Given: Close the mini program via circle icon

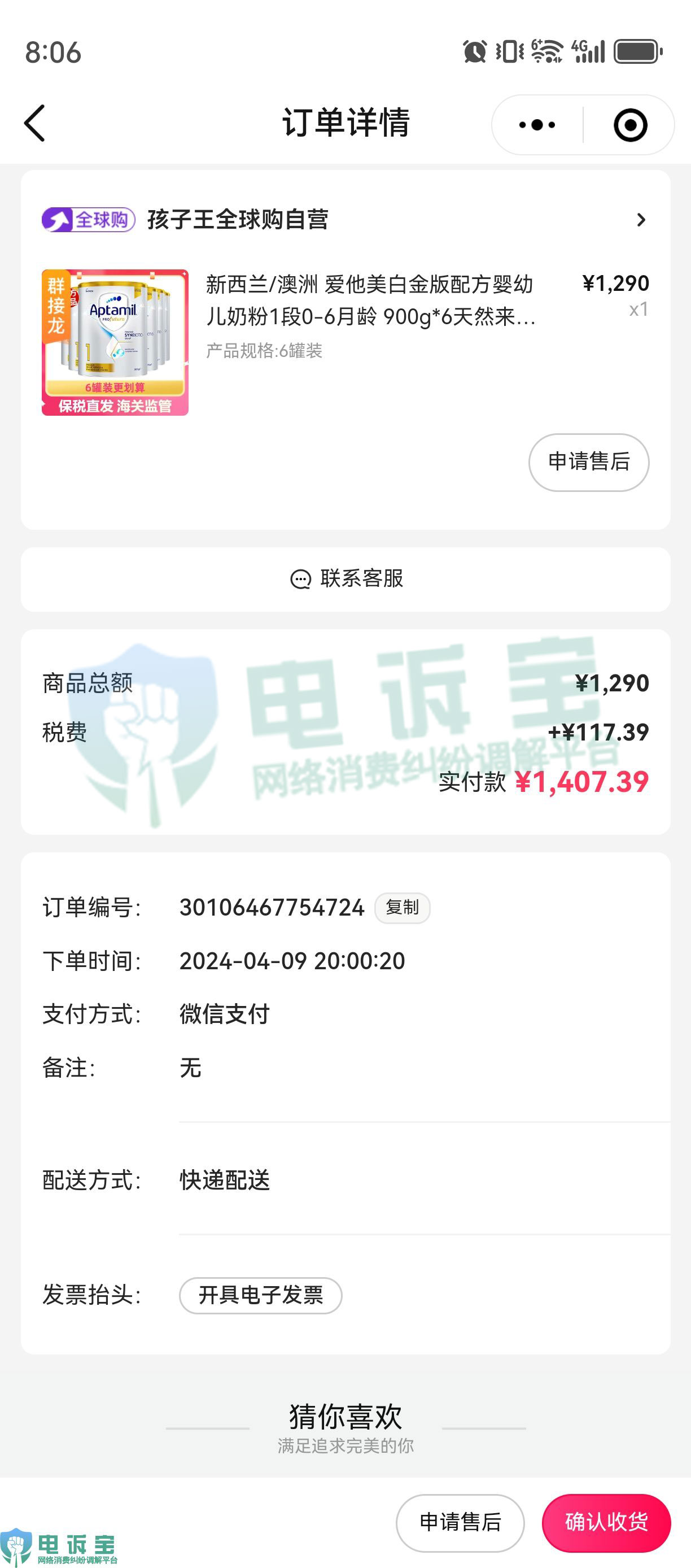Looking at the screenshot, I should 629,125.
